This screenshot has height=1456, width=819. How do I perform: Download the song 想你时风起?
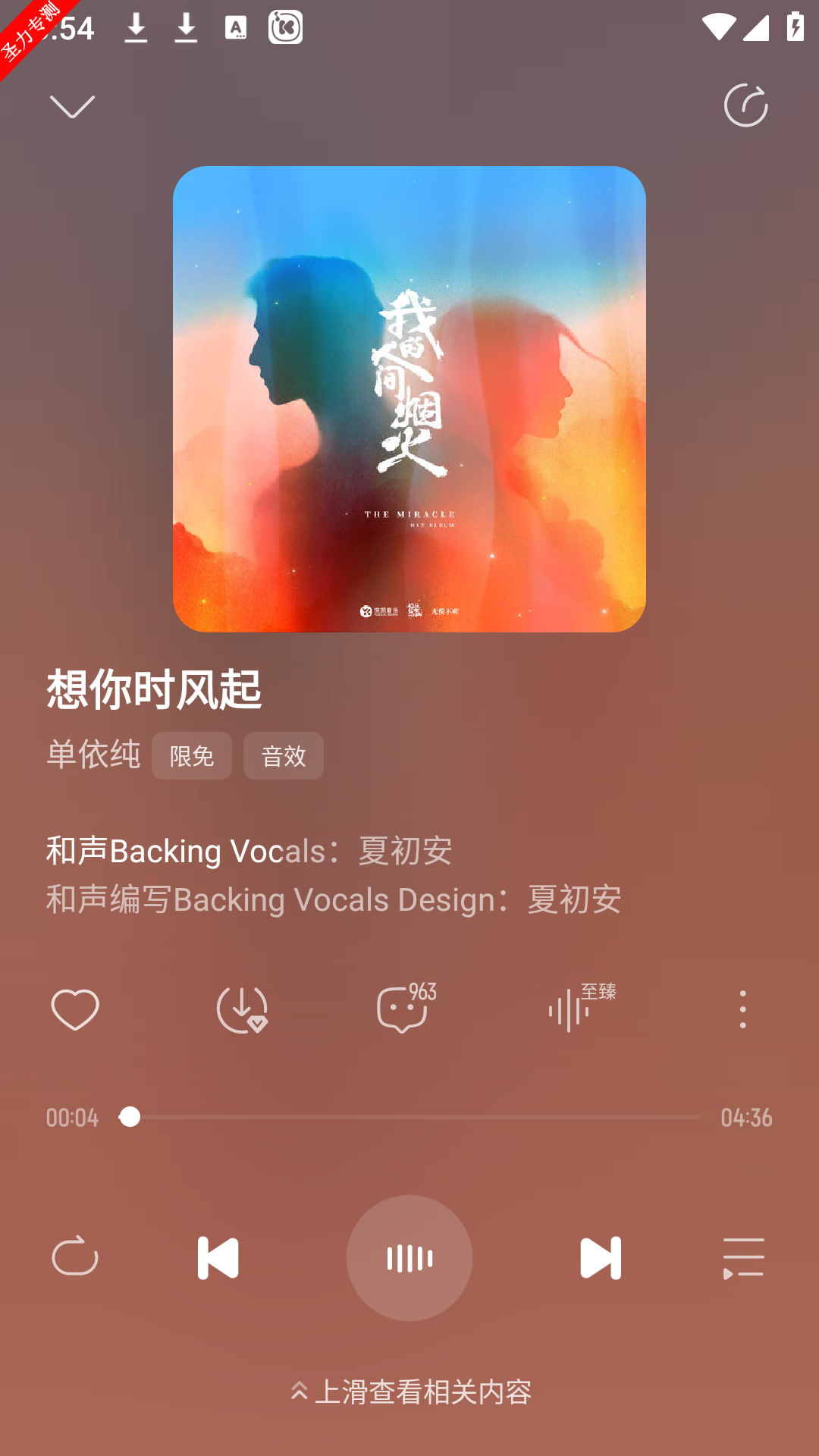point(242,1009)
